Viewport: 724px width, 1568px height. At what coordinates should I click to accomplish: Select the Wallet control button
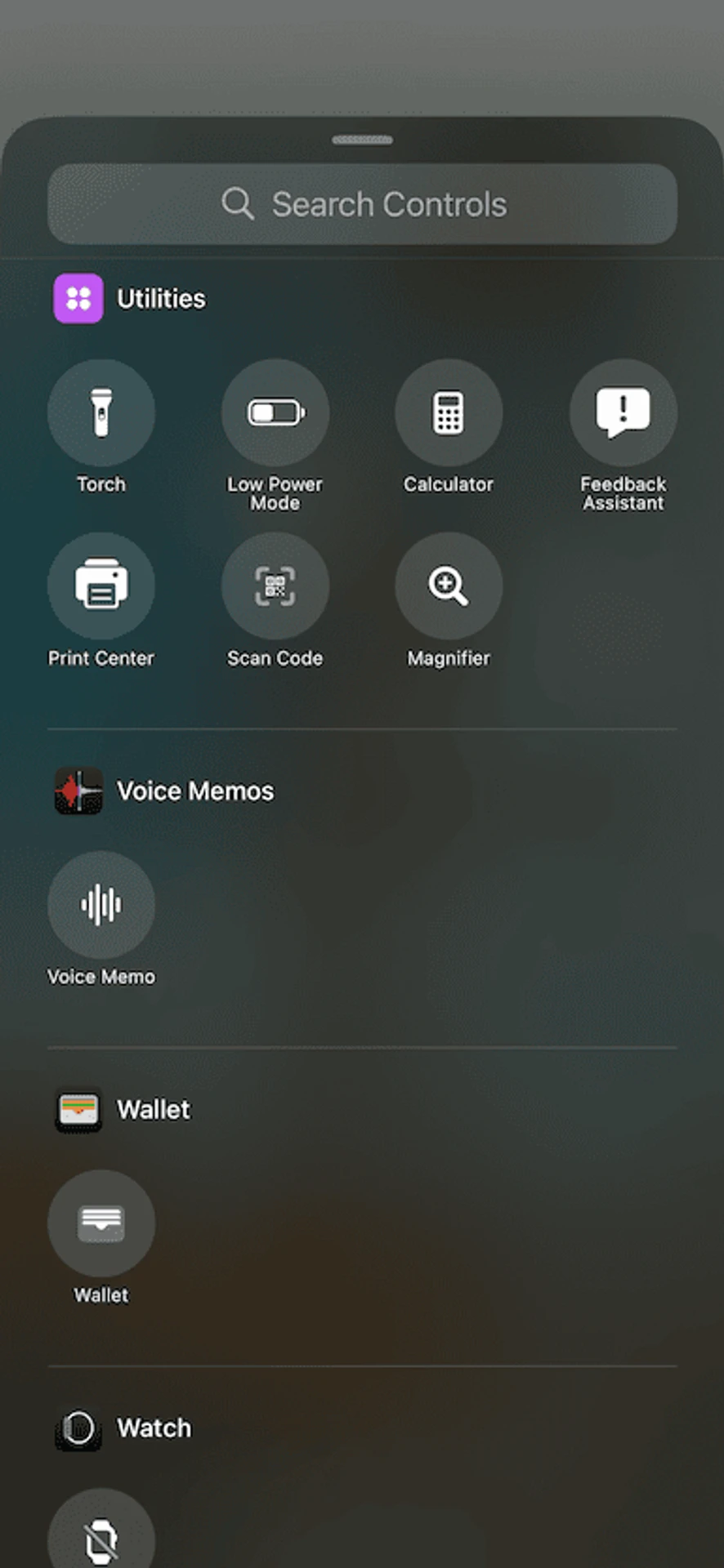pyautogui.click(x=101, y=1223)
